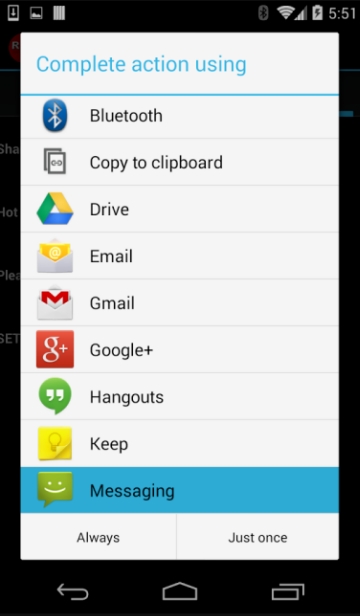Share using Drive
Screen dimensions: 360x616
[x=180, y=209]
